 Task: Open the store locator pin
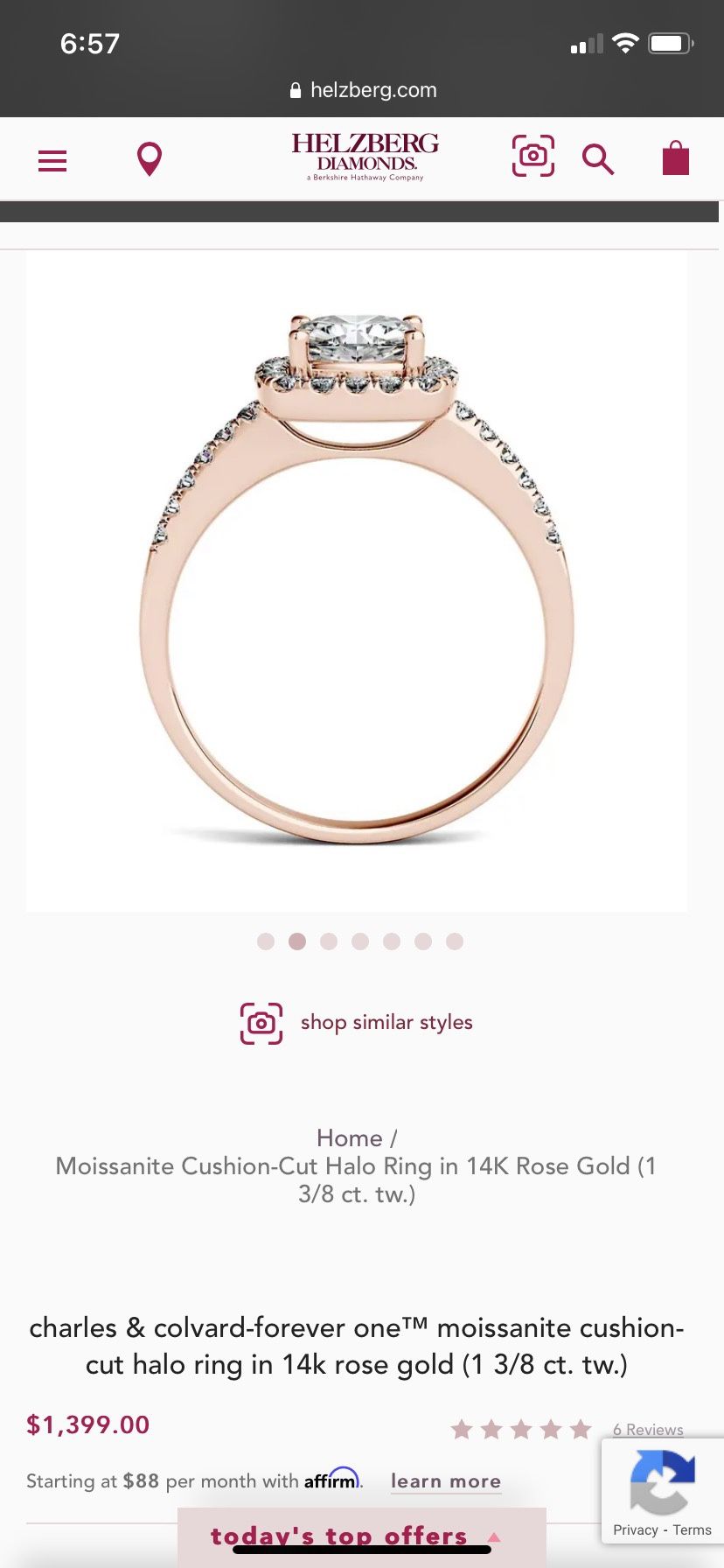coord(150,159)
